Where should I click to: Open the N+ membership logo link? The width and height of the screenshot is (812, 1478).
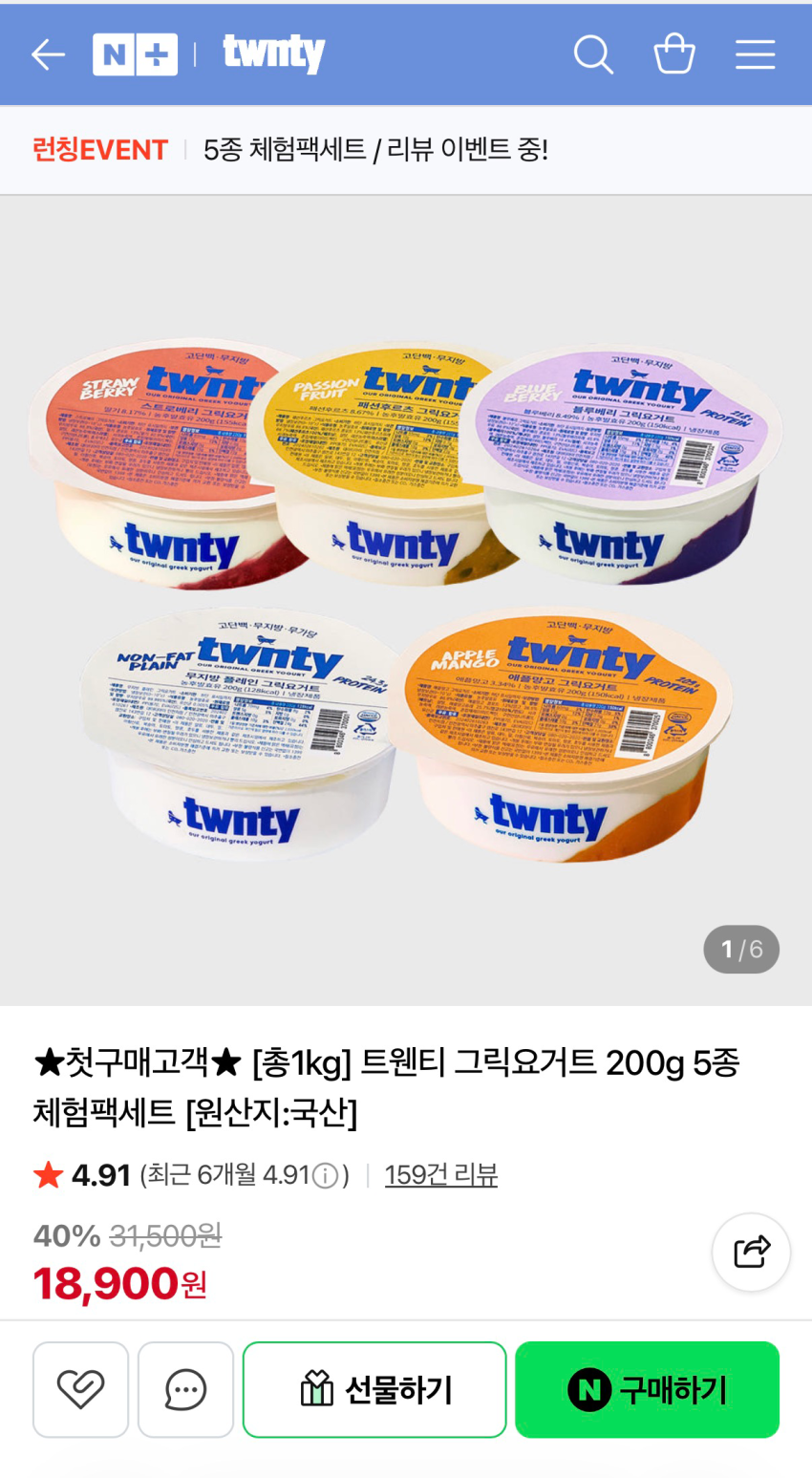tap(135, 54)
